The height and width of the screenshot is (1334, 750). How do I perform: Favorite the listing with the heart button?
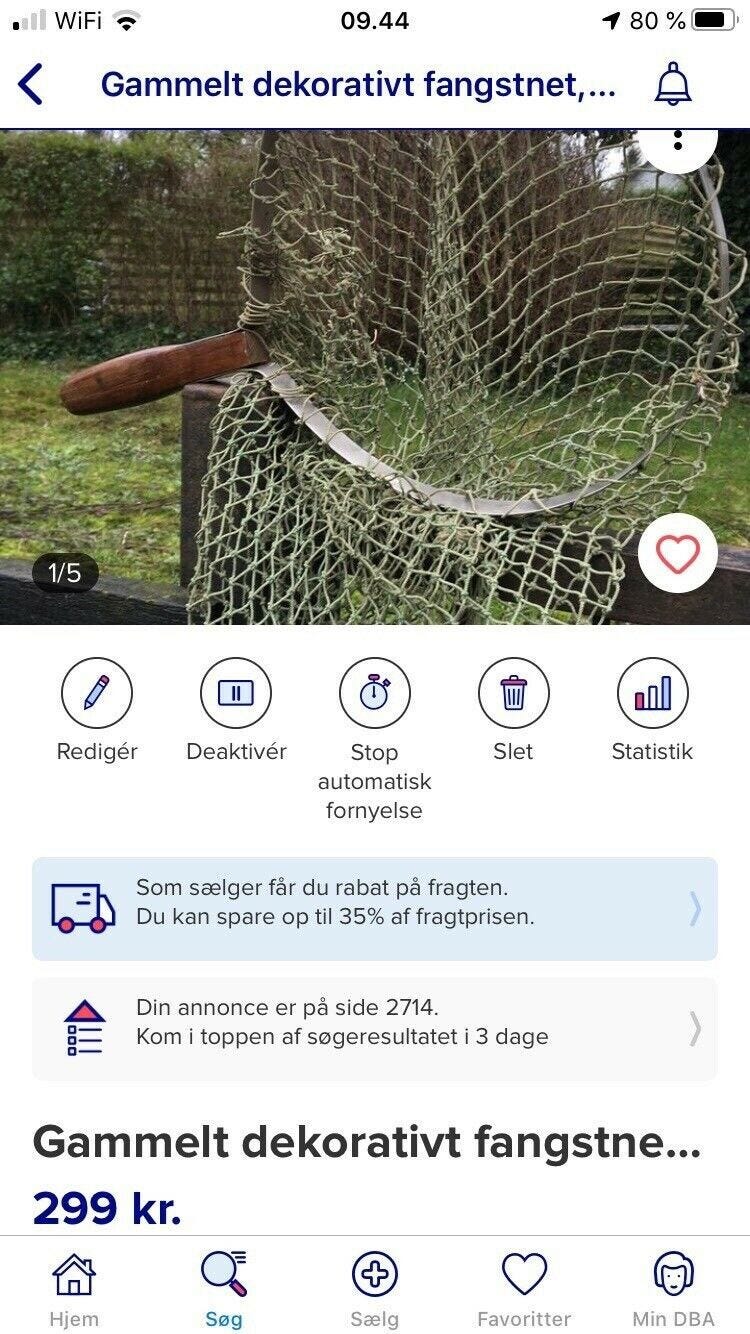tap(678, 553)
